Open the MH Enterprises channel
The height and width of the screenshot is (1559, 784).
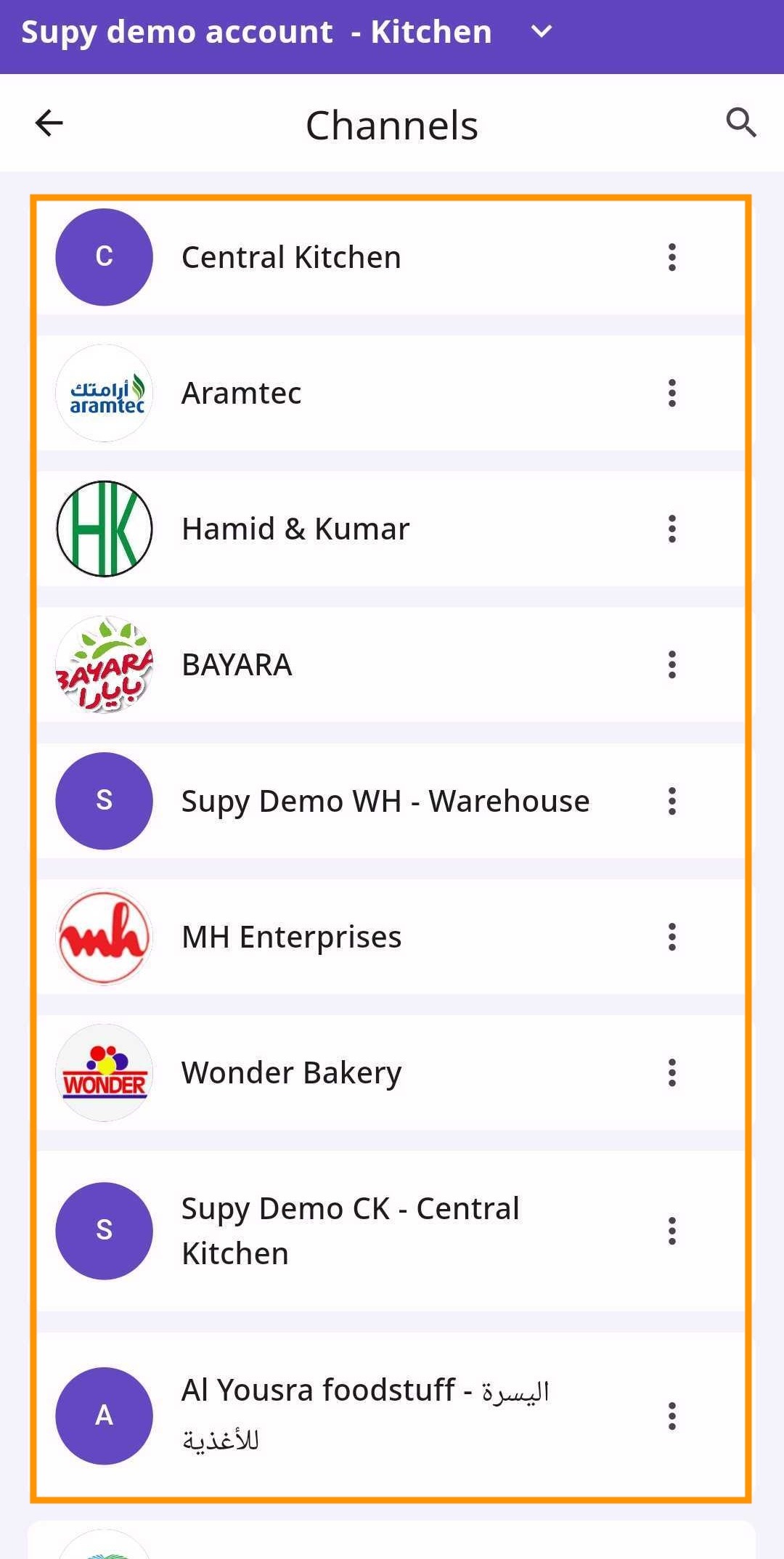click(x=291, y=937)
